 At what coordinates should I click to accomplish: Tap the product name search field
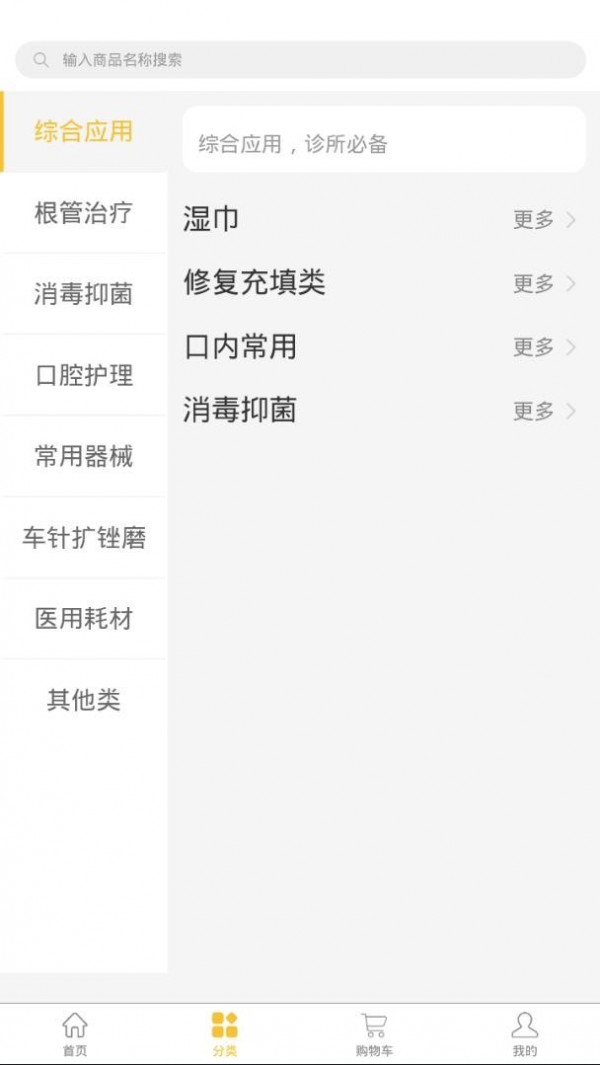(300, 60)
